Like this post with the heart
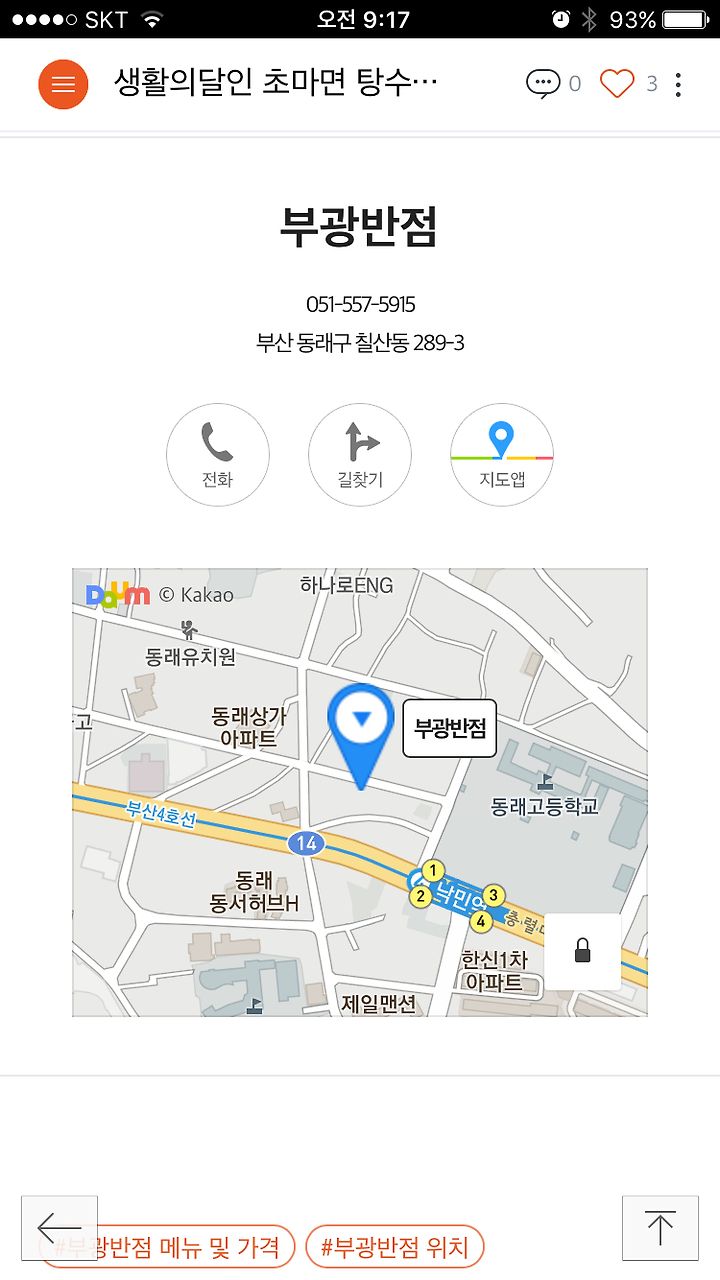The width and height of the screenshot is (720, 1280). tap(617, 84)
